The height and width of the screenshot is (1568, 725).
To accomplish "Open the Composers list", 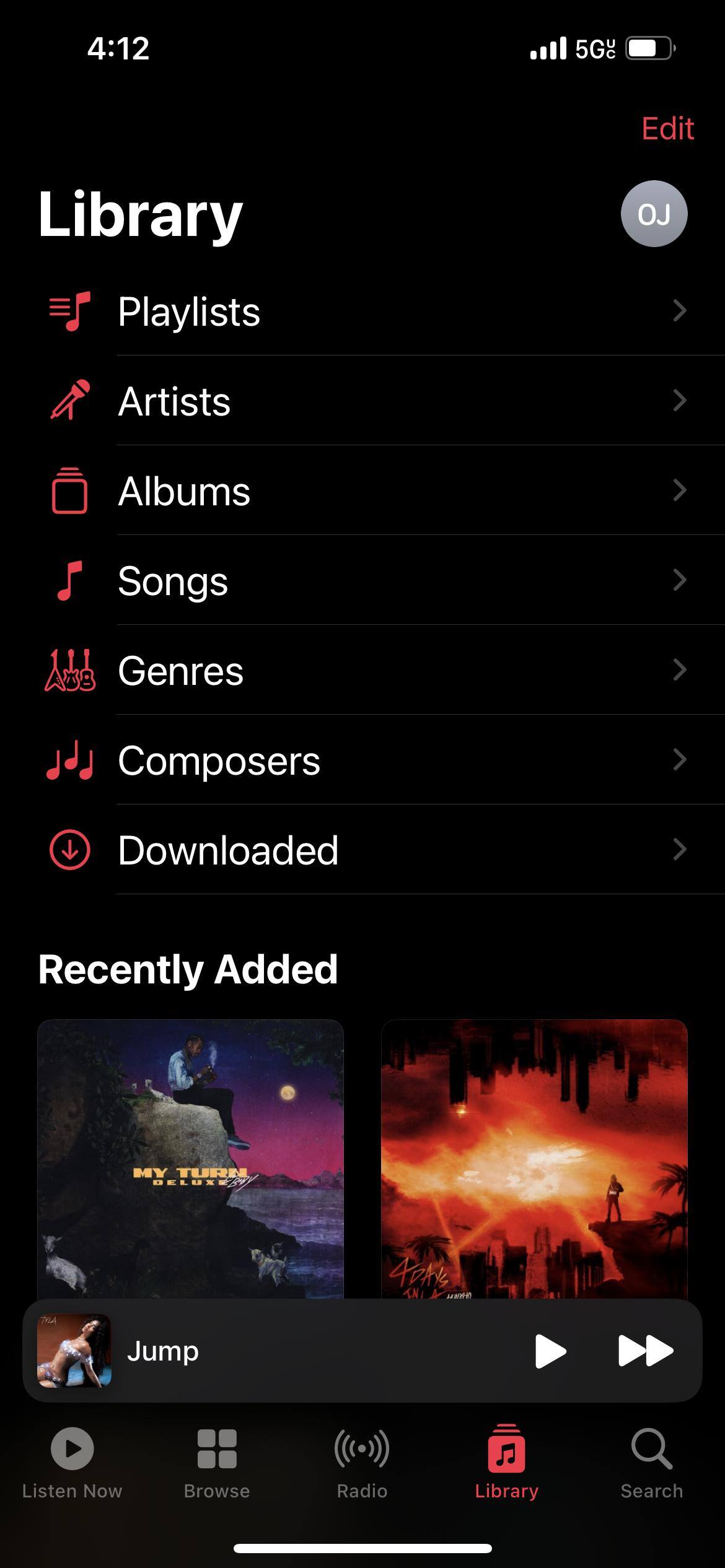I will click(372, 760).
